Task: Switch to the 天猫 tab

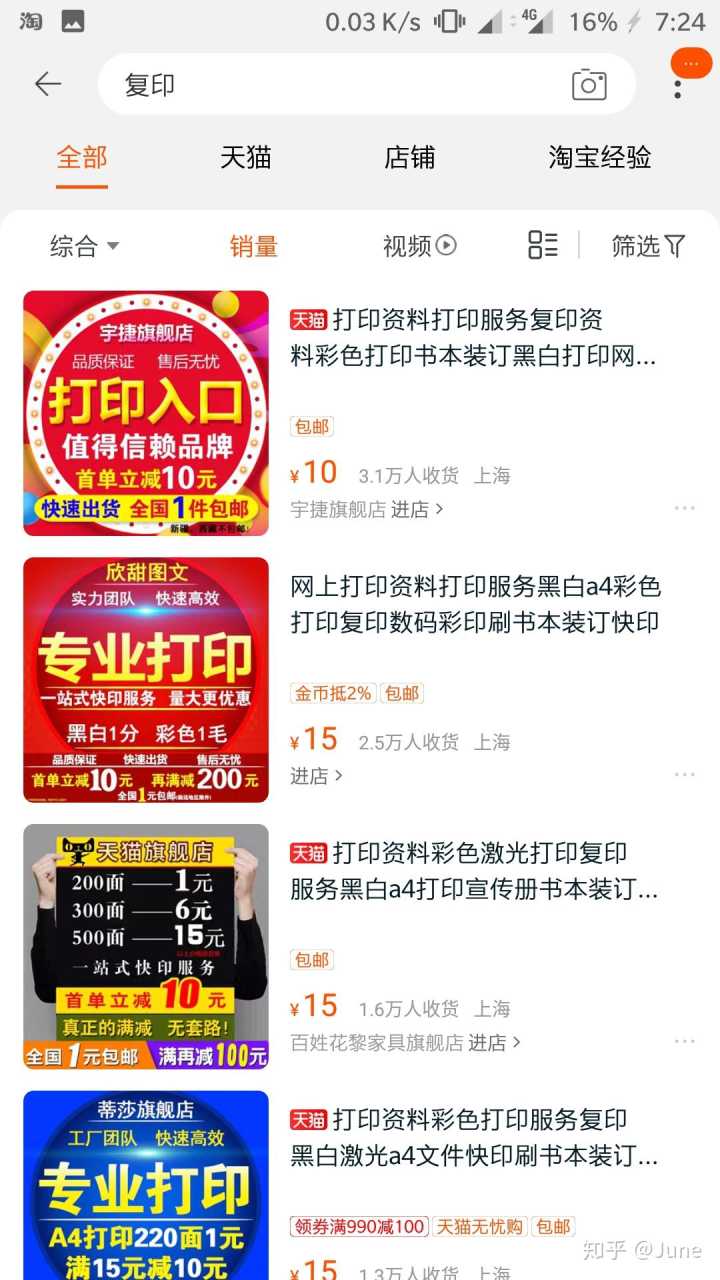Action: [x=246, y=158]
